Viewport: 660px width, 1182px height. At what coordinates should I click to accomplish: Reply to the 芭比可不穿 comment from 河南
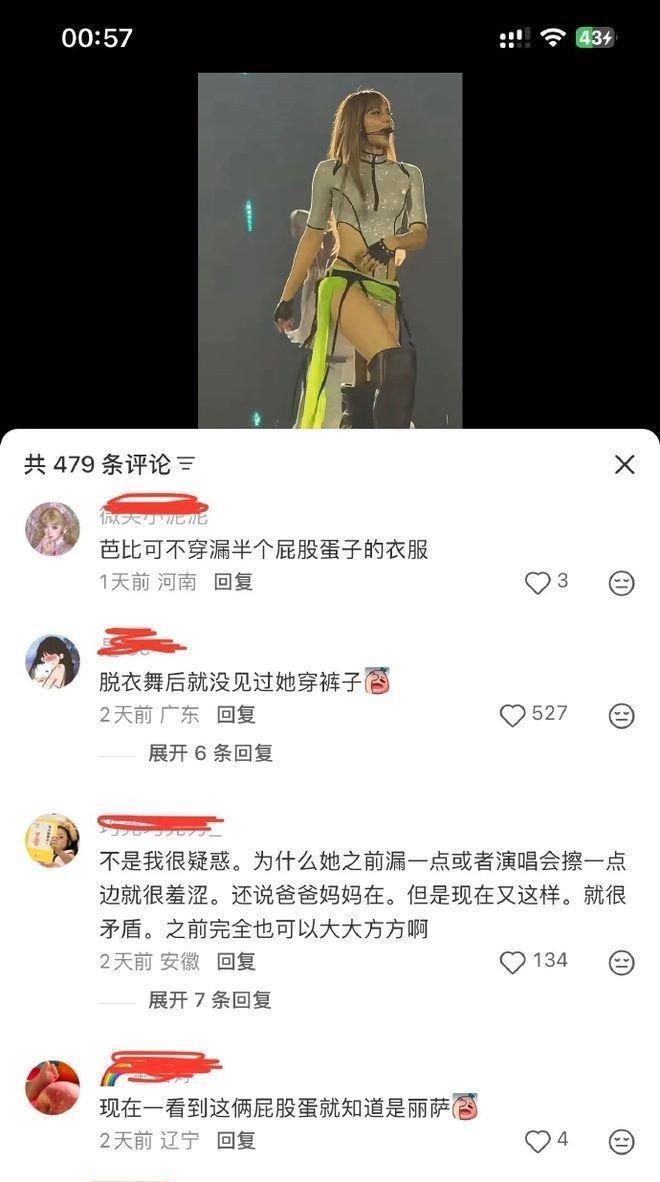point(233,582)
